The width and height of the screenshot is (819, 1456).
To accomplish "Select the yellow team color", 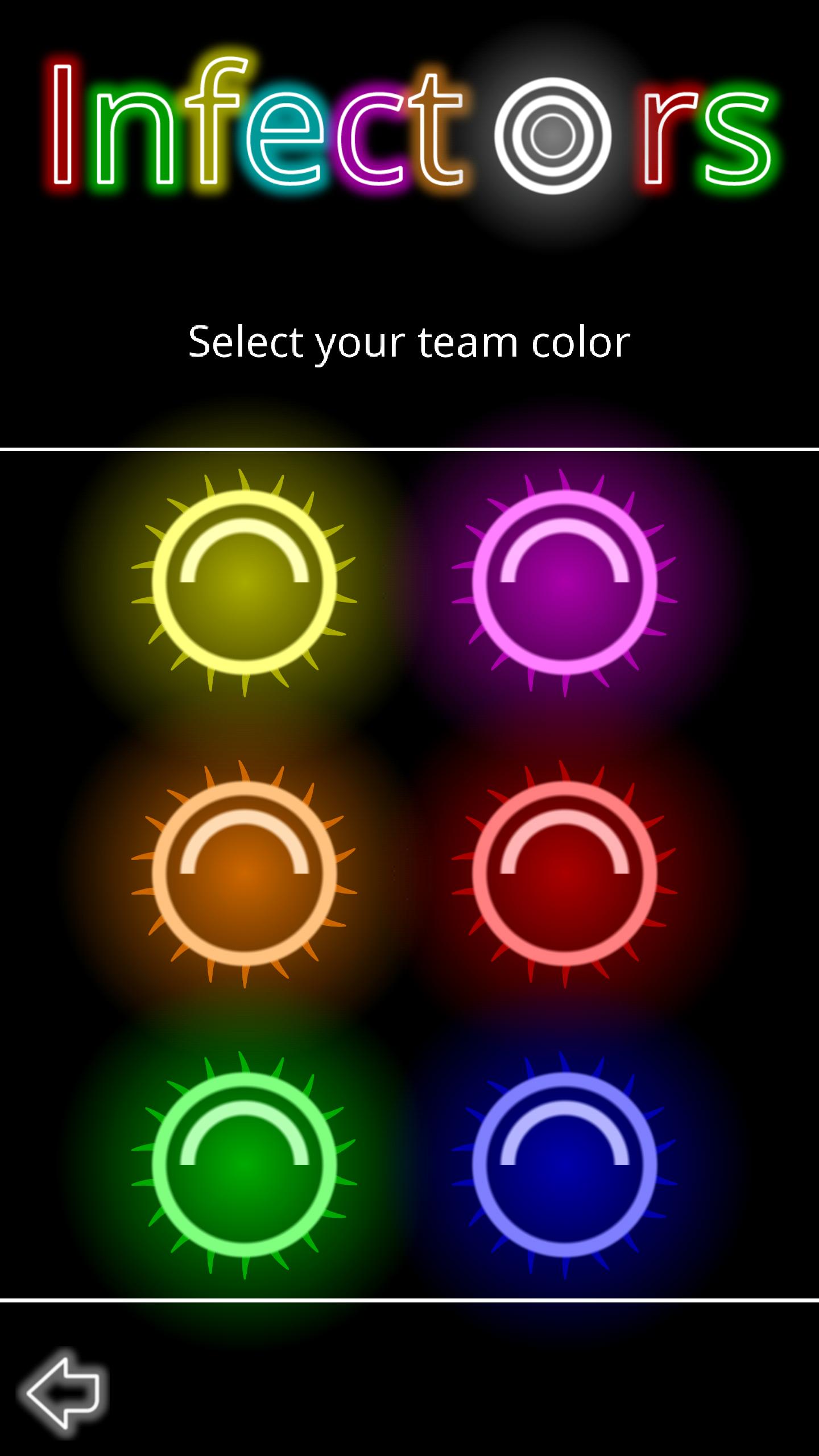I will coord(245,582).
